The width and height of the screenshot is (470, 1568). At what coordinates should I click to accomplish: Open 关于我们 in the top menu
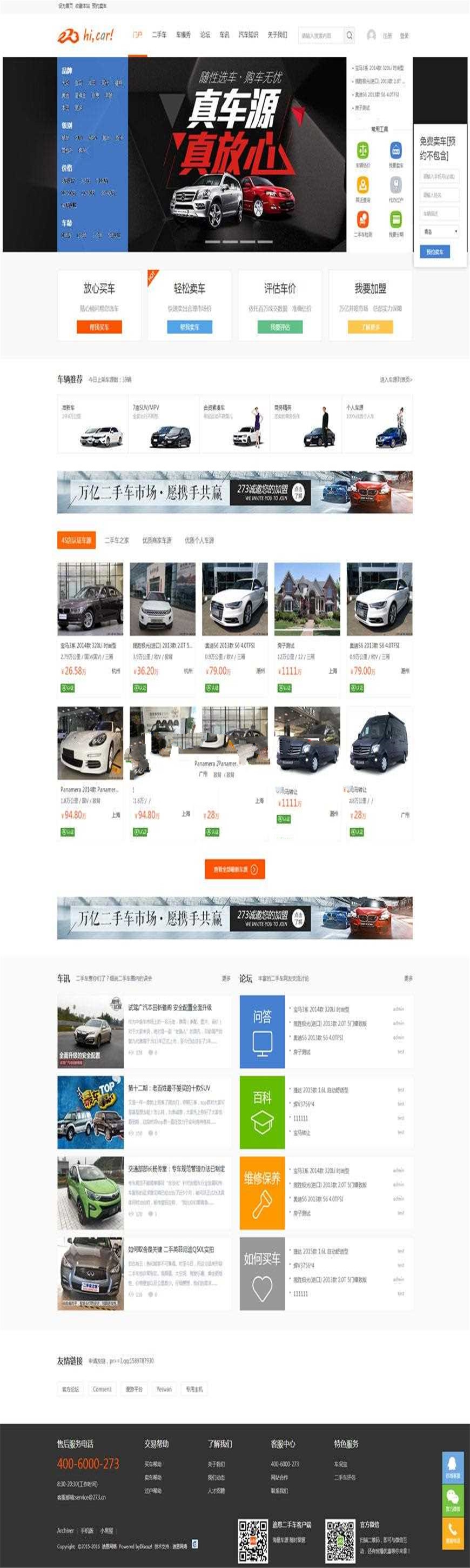click(x=277, y=35)
